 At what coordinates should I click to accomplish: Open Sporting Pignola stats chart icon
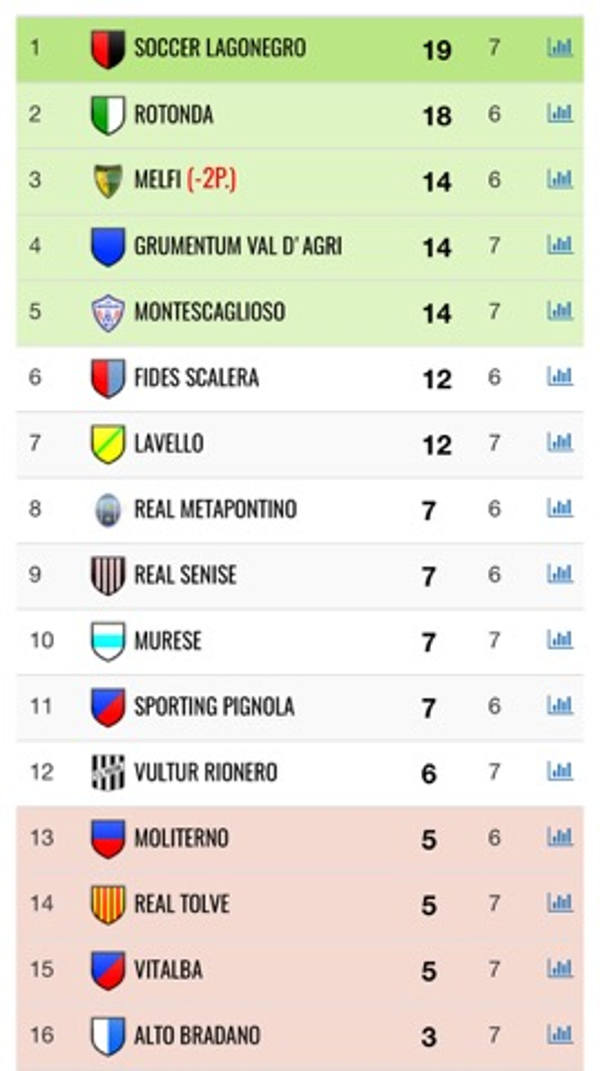click(x=560, y=706)
